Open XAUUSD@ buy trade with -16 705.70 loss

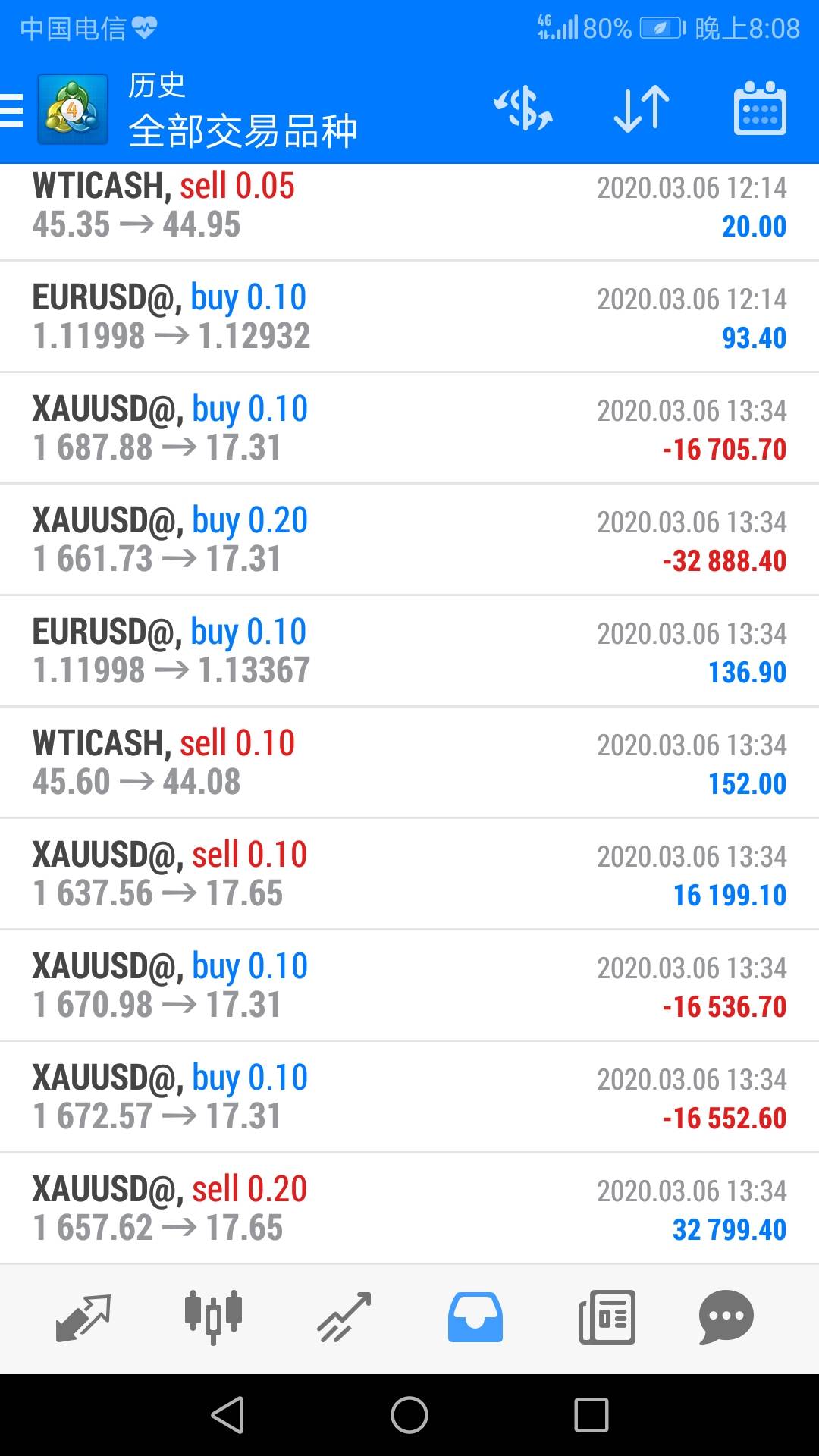click(x=409, y=428)
